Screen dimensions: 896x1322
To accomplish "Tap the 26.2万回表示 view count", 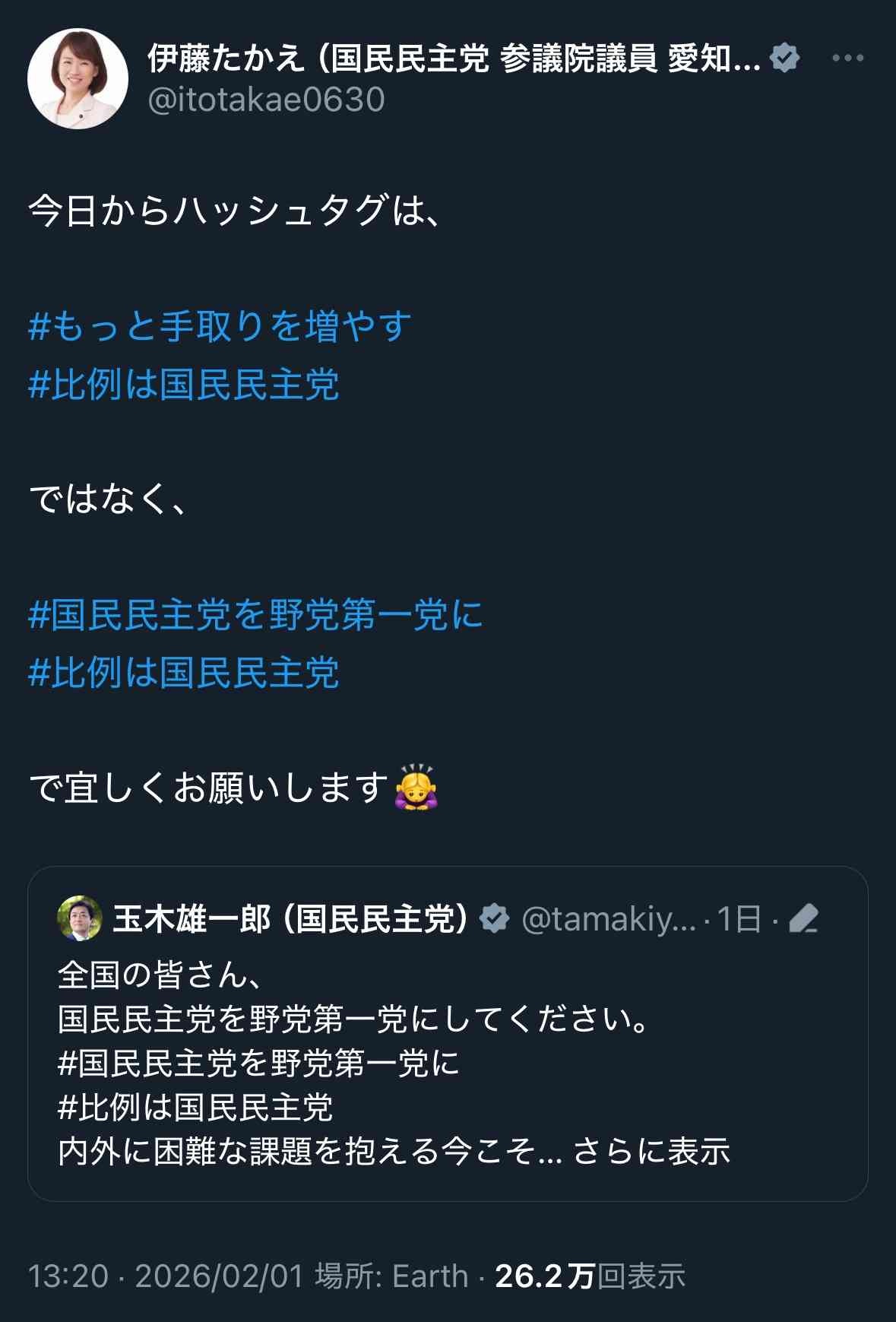I will [x=590, y=1276].
